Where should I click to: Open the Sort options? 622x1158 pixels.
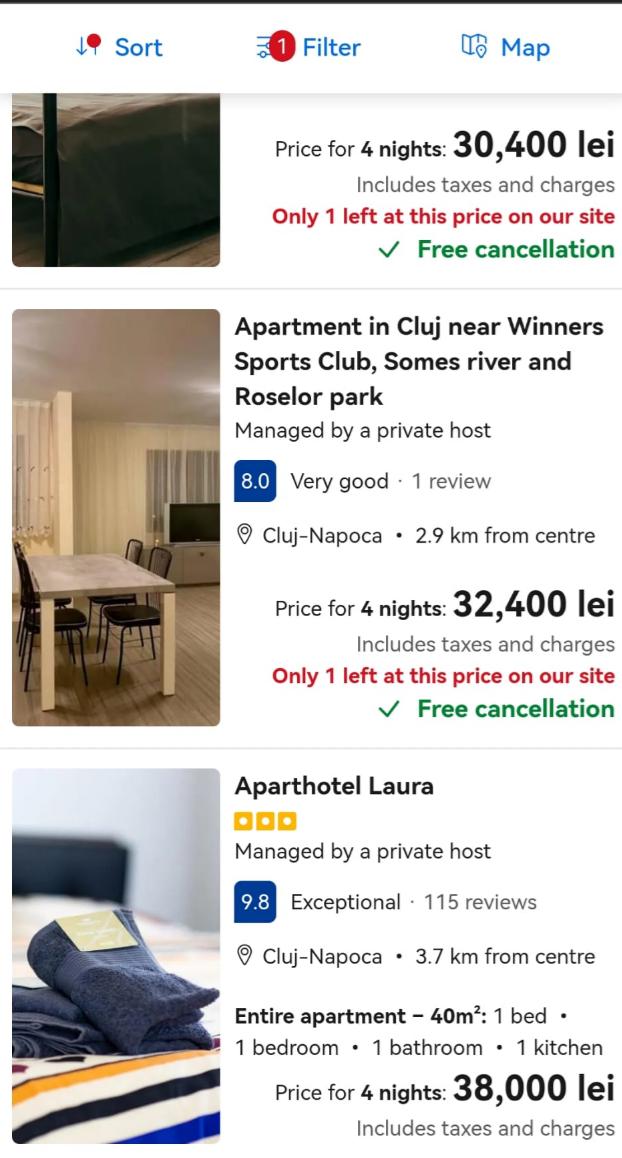(119, 47)
